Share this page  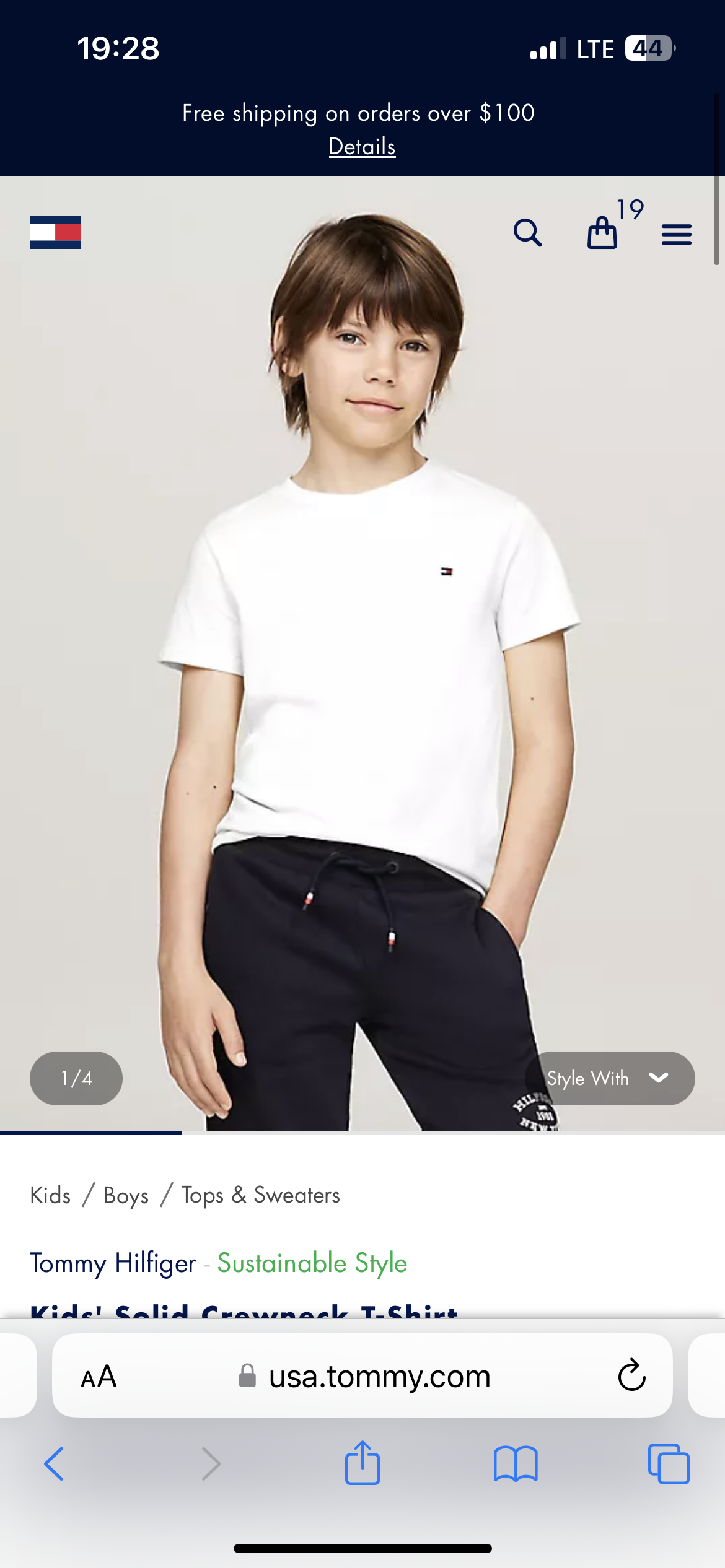click(x=362, y=1463)
